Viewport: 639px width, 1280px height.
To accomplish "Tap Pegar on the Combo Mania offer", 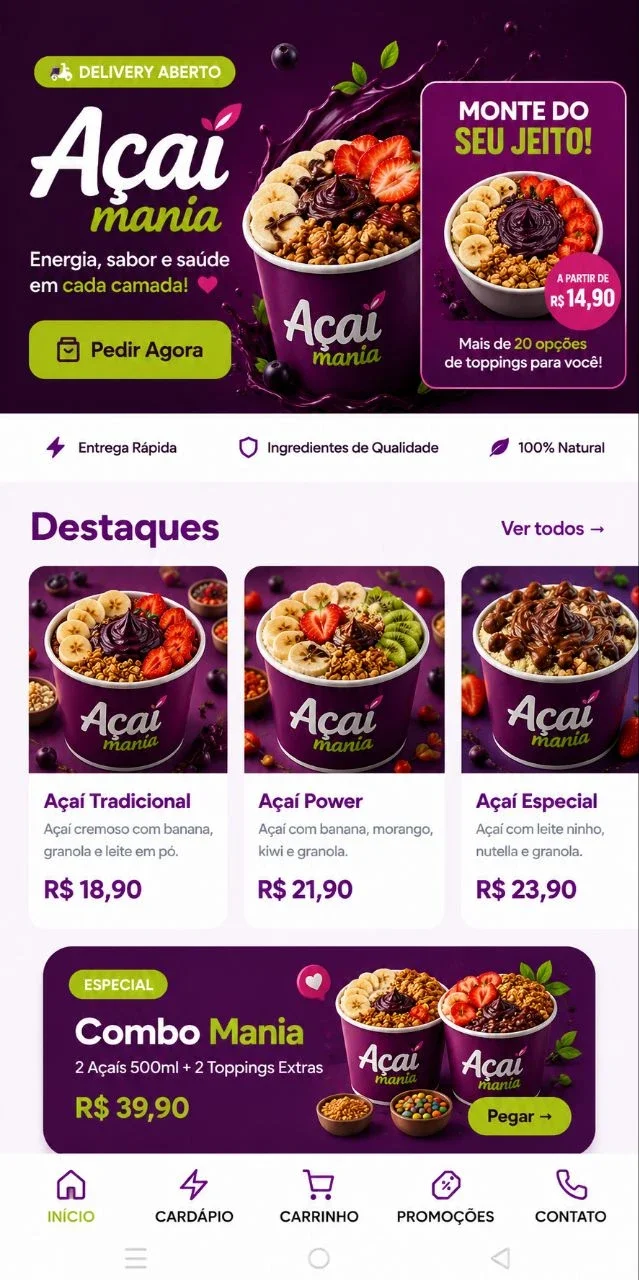I will tap(519, 1116).
